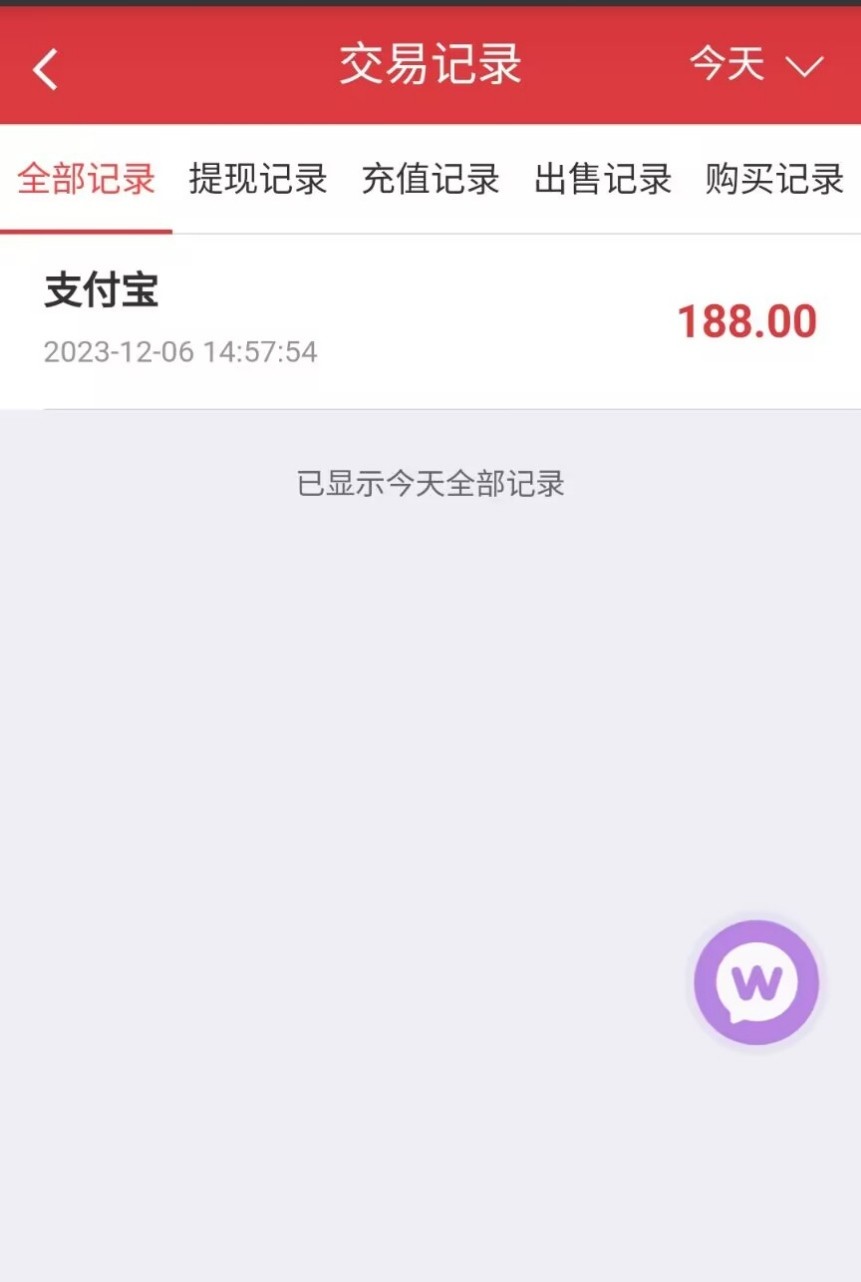Switch to the 提现记录 tab
Image resolution: width=861 pixels, height=1282 pixels.
pyautogui.click(x=258, y=180)
